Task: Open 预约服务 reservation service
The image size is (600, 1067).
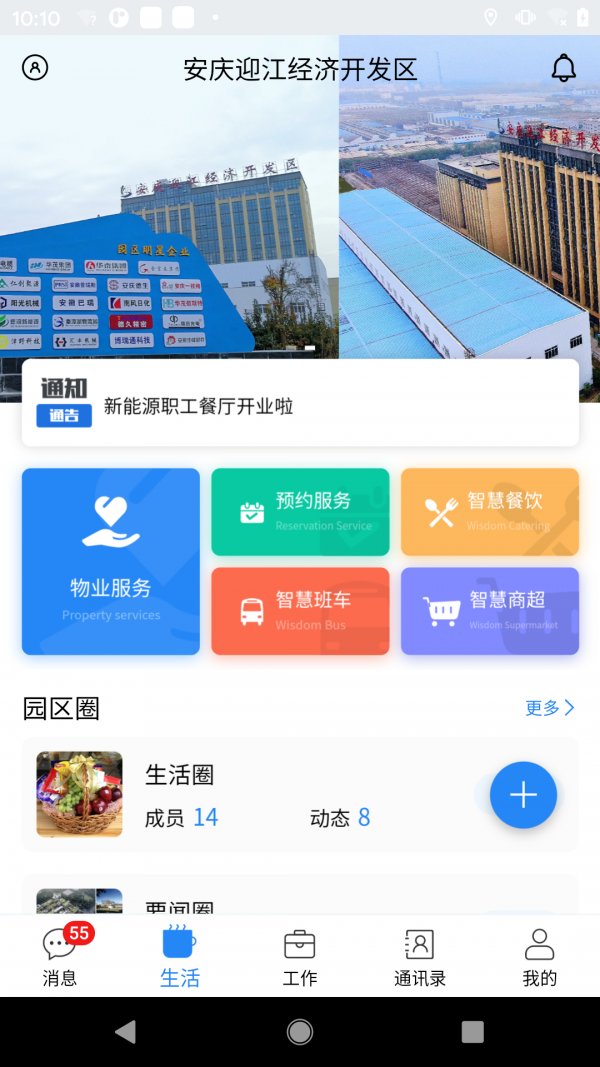Action: click(x=300, y=512)
